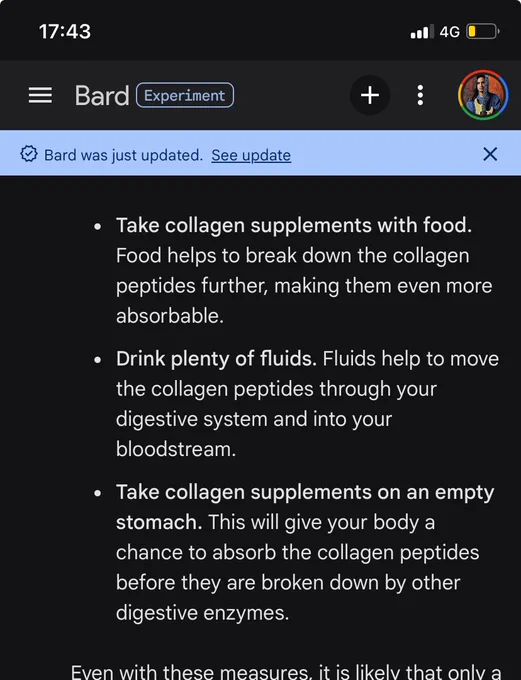This screenshot has height=680, width=521.
Task: Open the three-dot overflow menu
Action: tap(420, 95)
